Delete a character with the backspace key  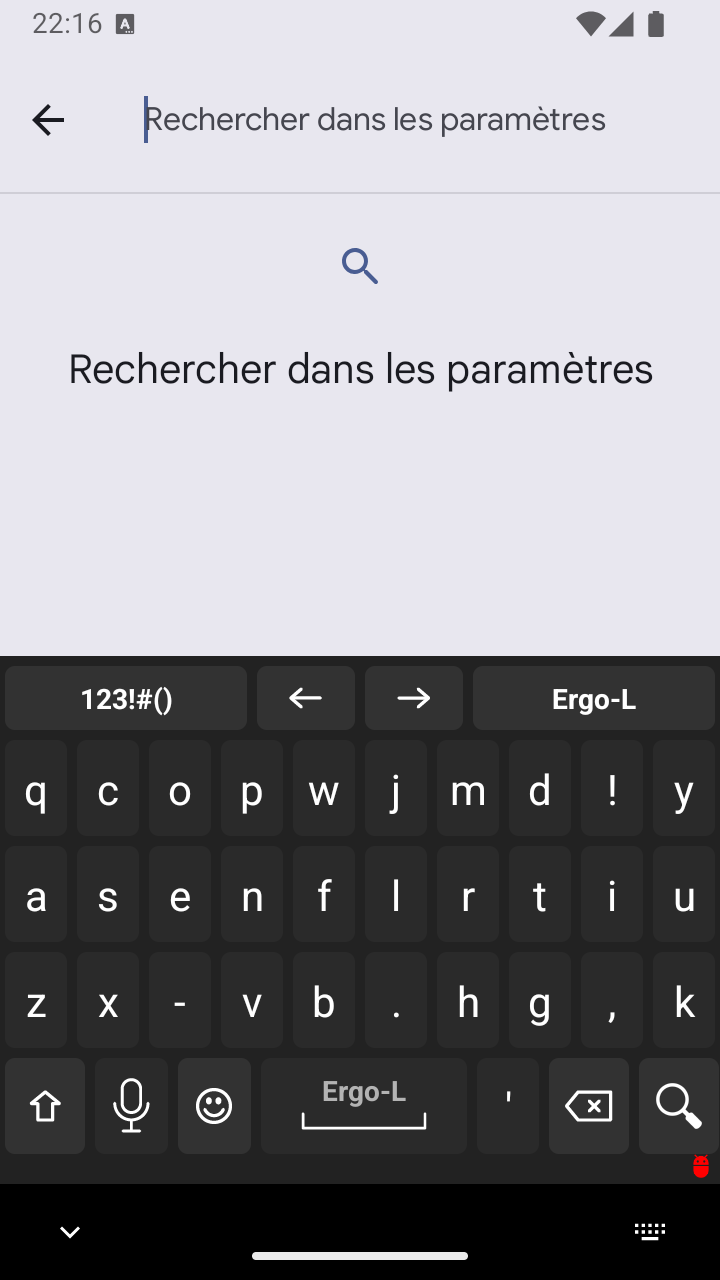[589, 1106]
